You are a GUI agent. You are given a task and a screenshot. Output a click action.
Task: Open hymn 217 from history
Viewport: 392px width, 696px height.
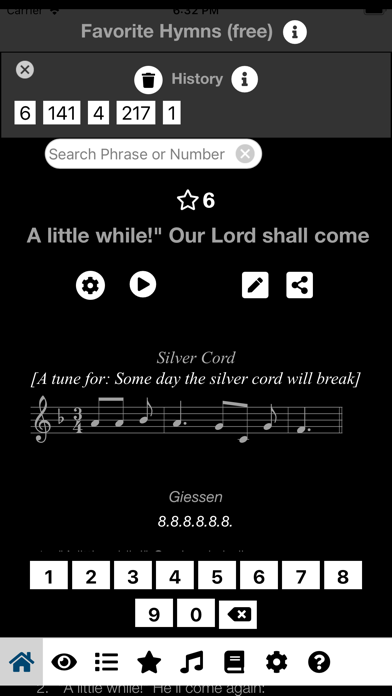click(x=136, y=113)
